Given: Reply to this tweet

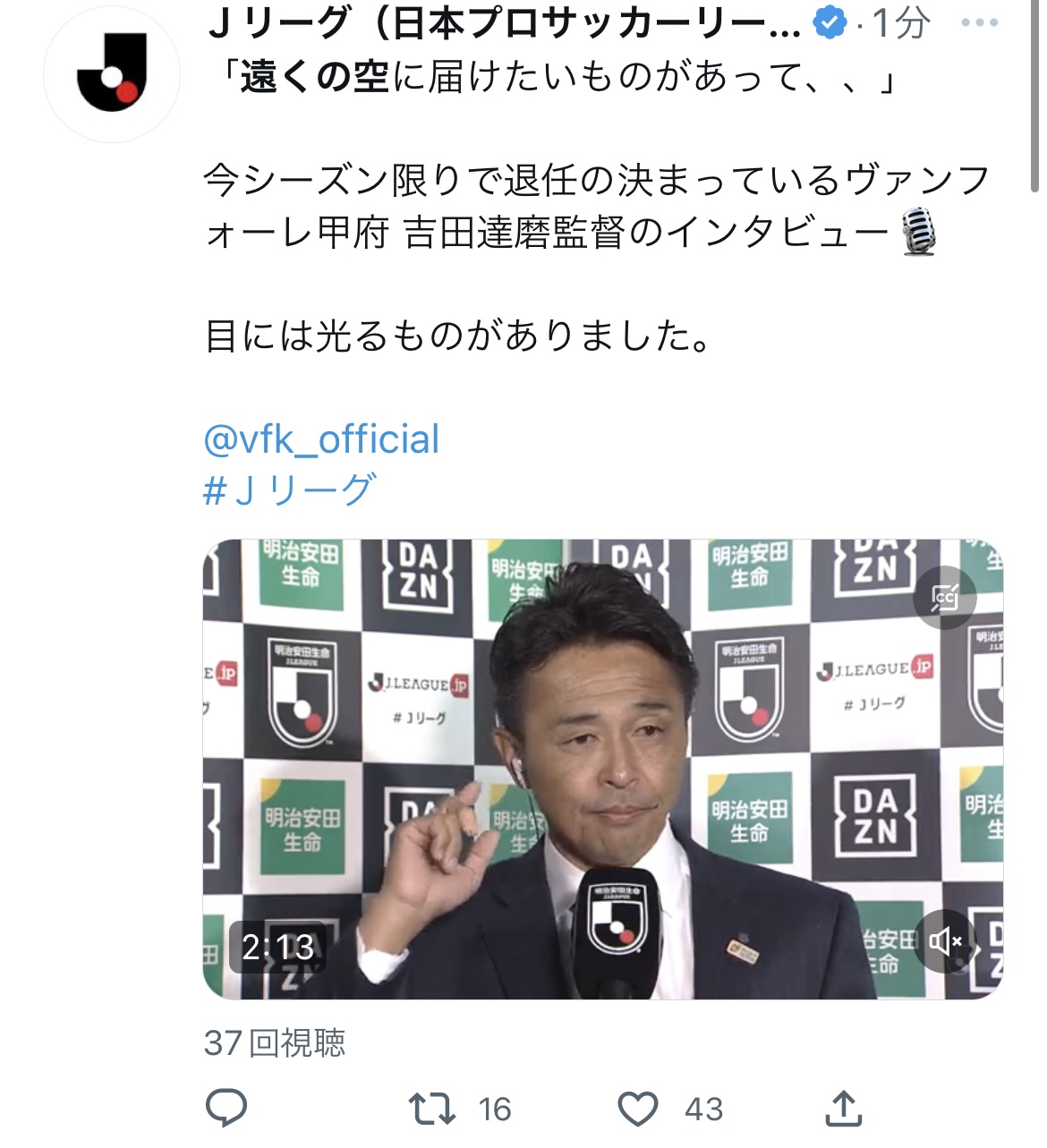Looking at the screenshot, I should 226,1109.
